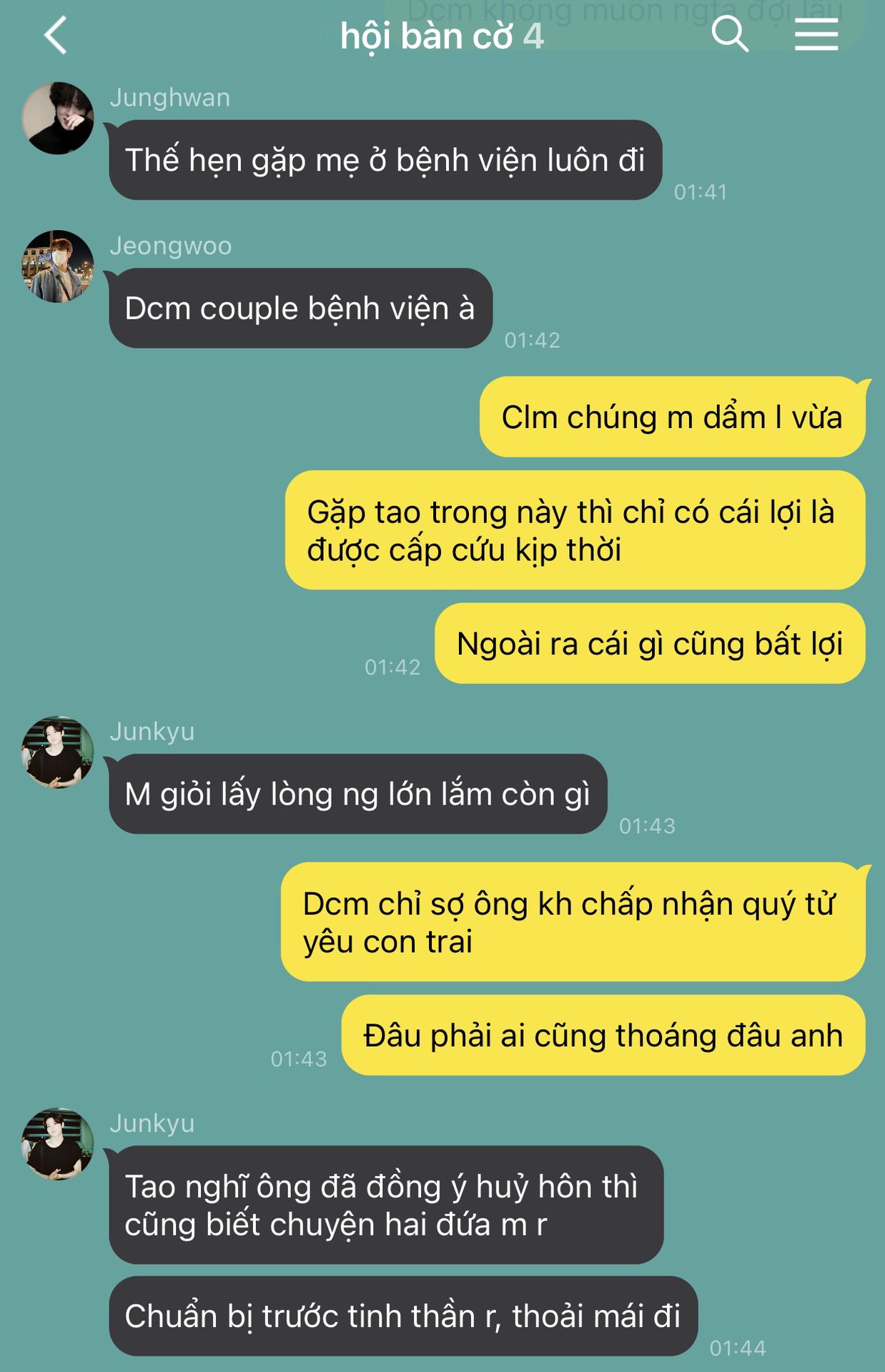Go back from the hội bàn cờ chat
Image resolution: width=885 pixels, height=1372 pixels.
pos(56,35)
